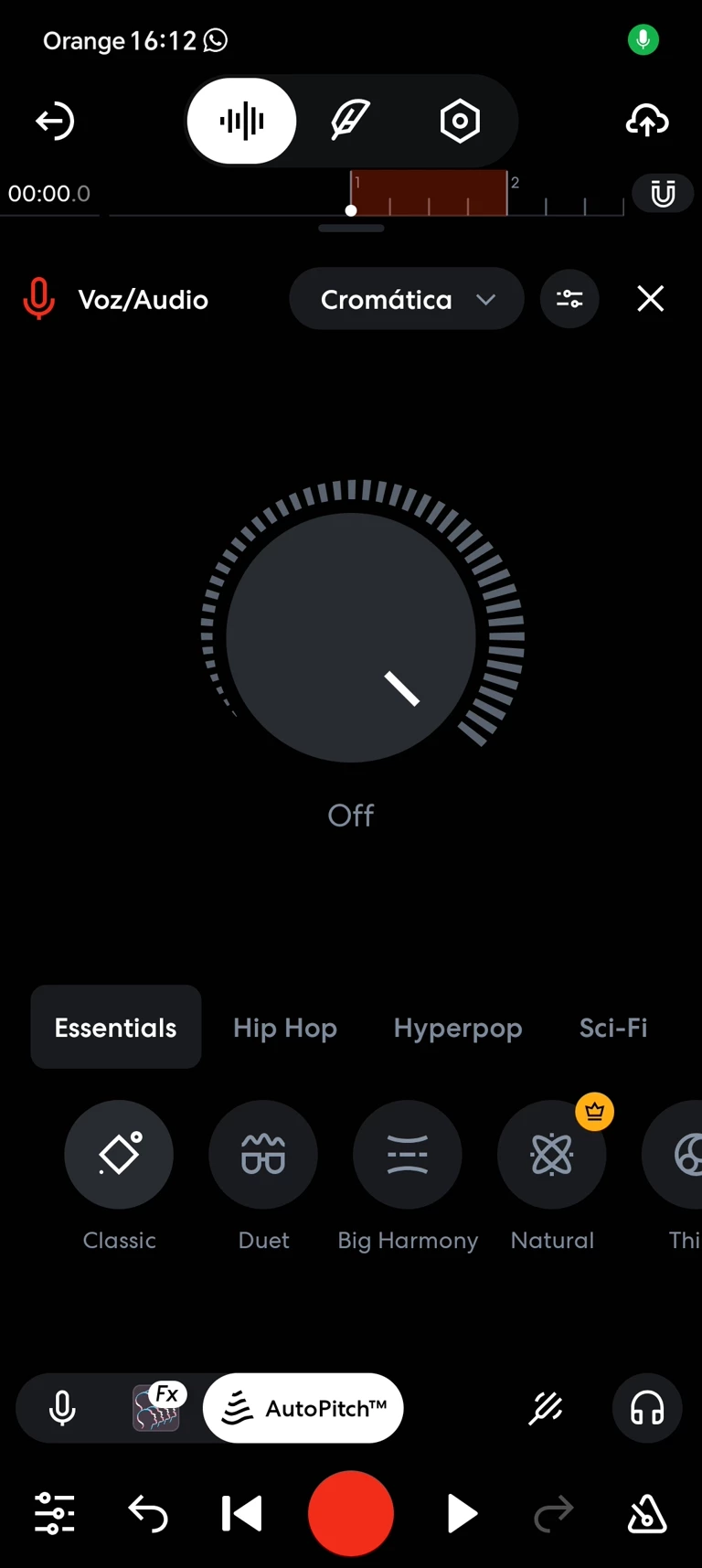
Task: Select the Big Harmony preset
Action: tap(408, 1155)
